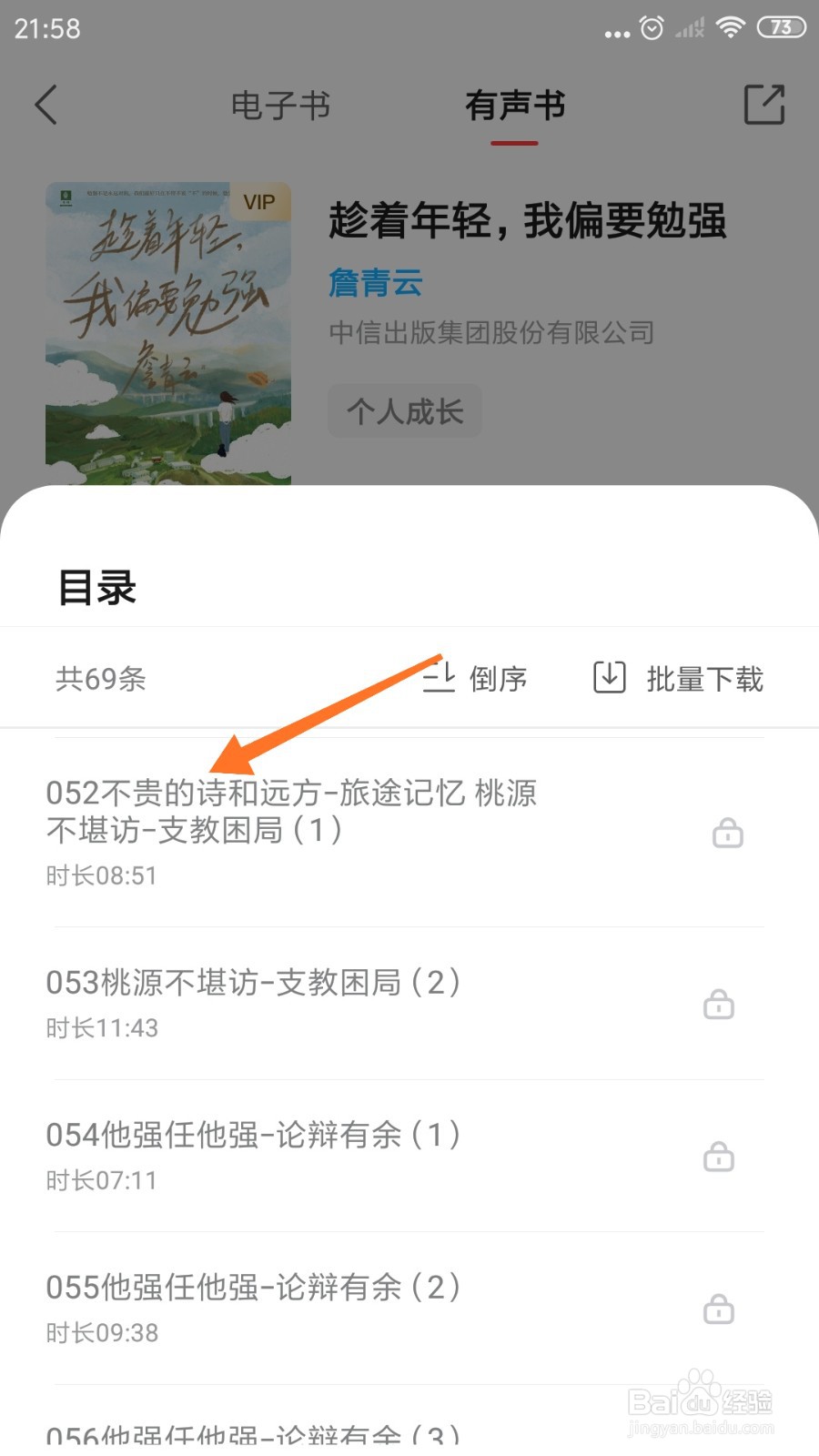Select the 个人成长 category tag
This screenshot has width=819, height=1456.
(404, 411)
